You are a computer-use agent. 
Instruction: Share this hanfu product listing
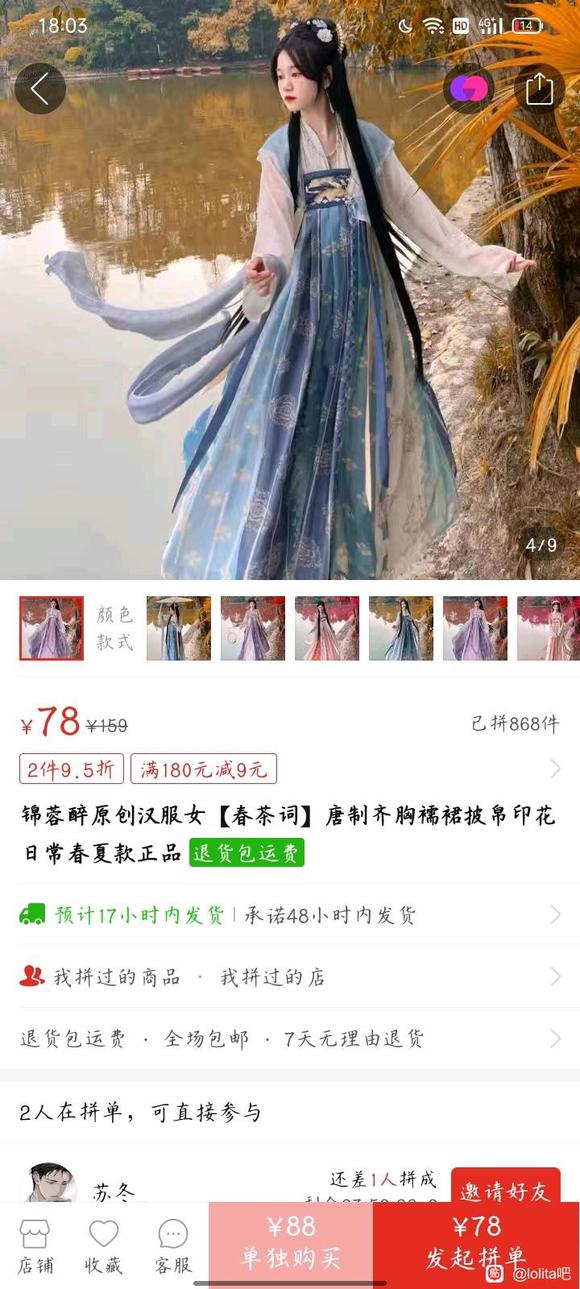[x=539, y=89]
